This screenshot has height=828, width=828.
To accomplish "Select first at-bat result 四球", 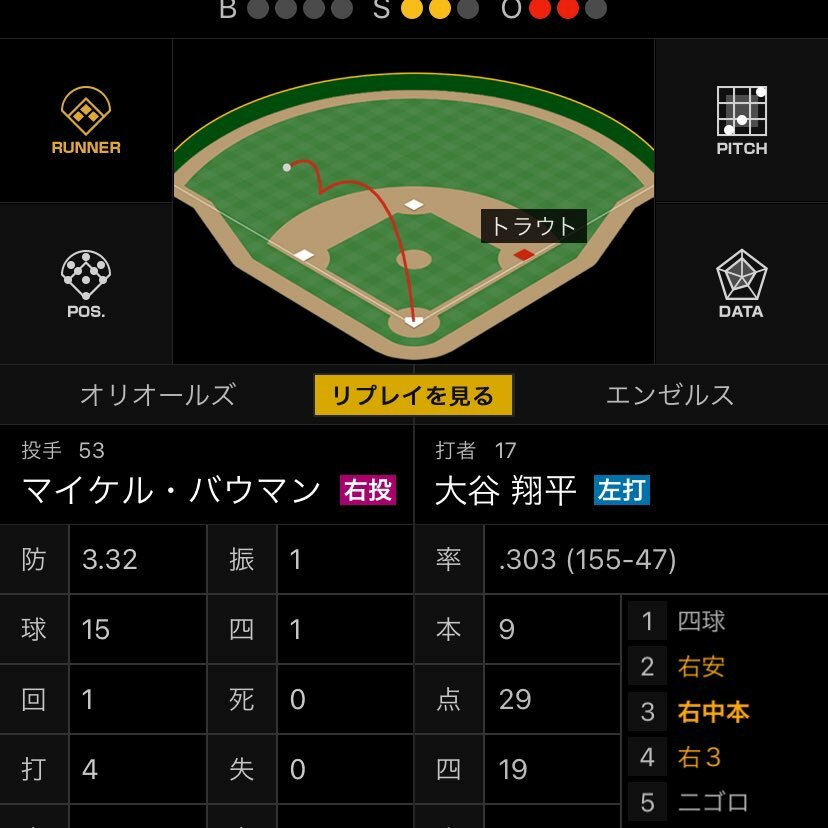I will (700, 621).
